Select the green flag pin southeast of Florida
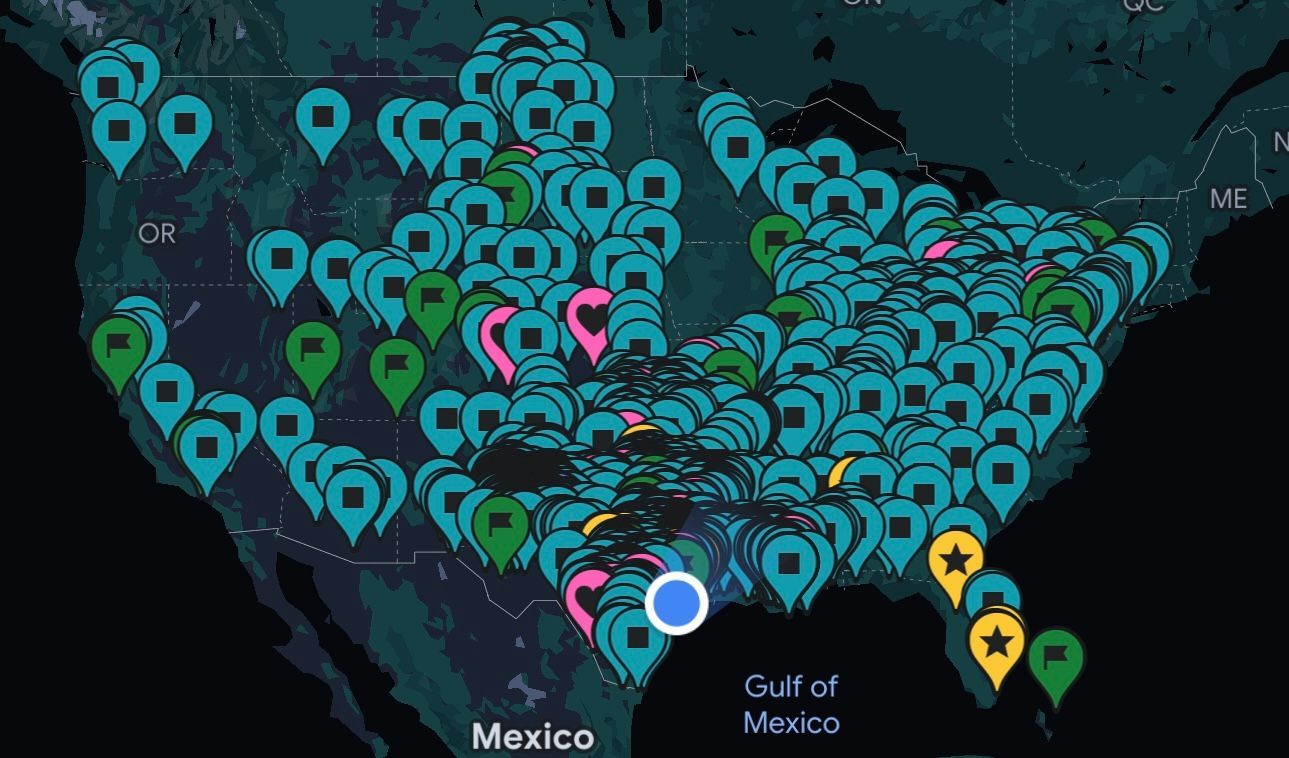This screenshot has width=1289, height=758. pyautogui.click(x=1056, y=658)
